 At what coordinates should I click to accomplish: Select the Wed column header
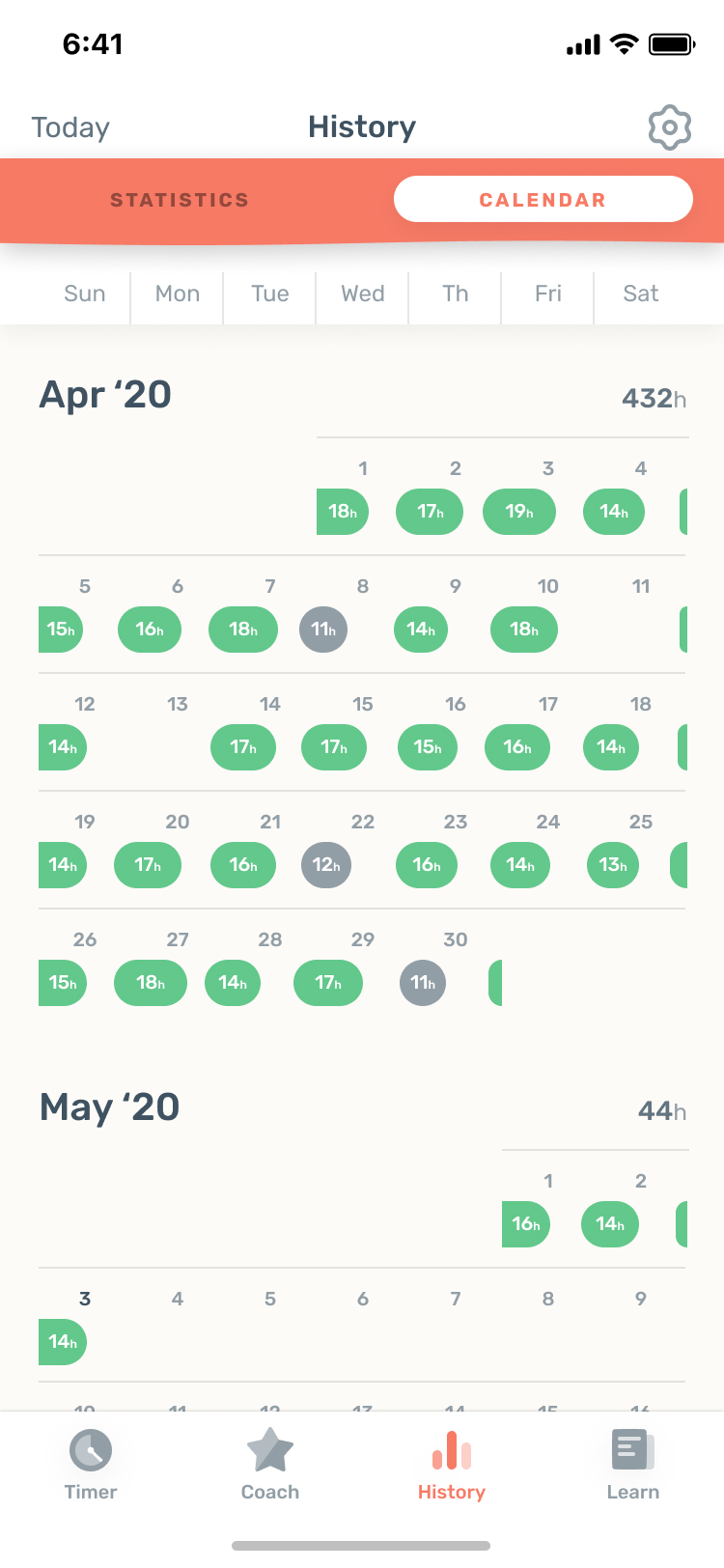pyautogui.click(x=362, y=294)
